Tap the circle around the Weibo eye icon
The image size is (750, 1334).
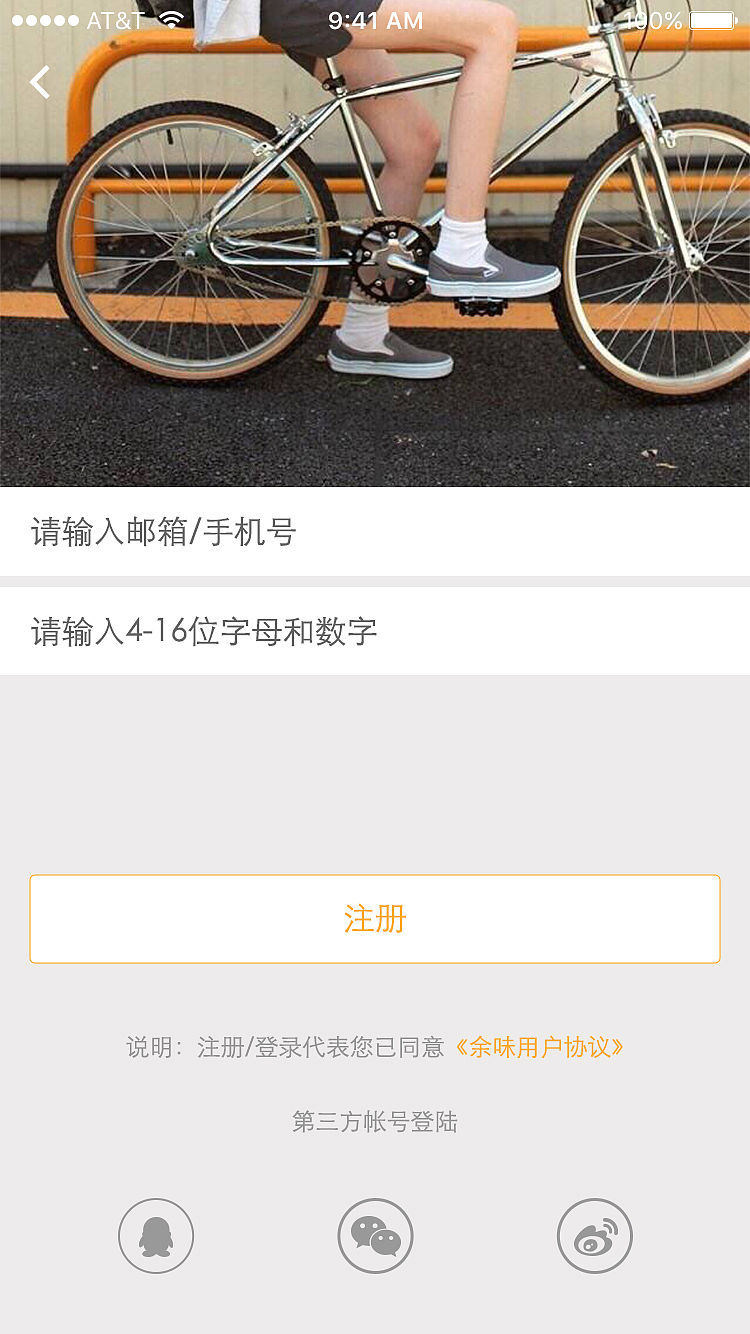click(x=594, y=1236)
